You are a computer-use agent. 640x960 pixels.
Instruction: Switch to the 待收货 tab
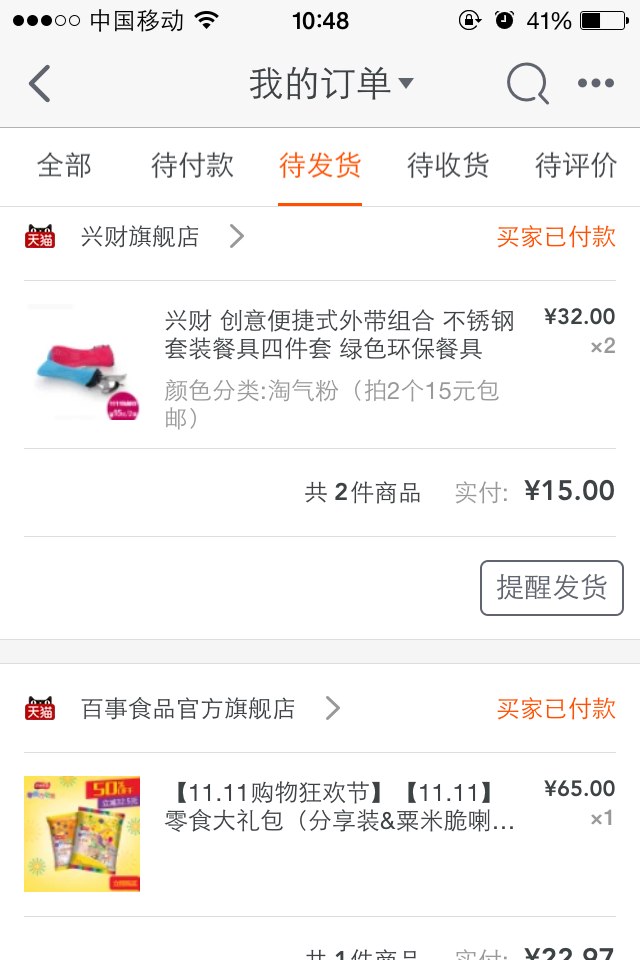pos(448,166)
